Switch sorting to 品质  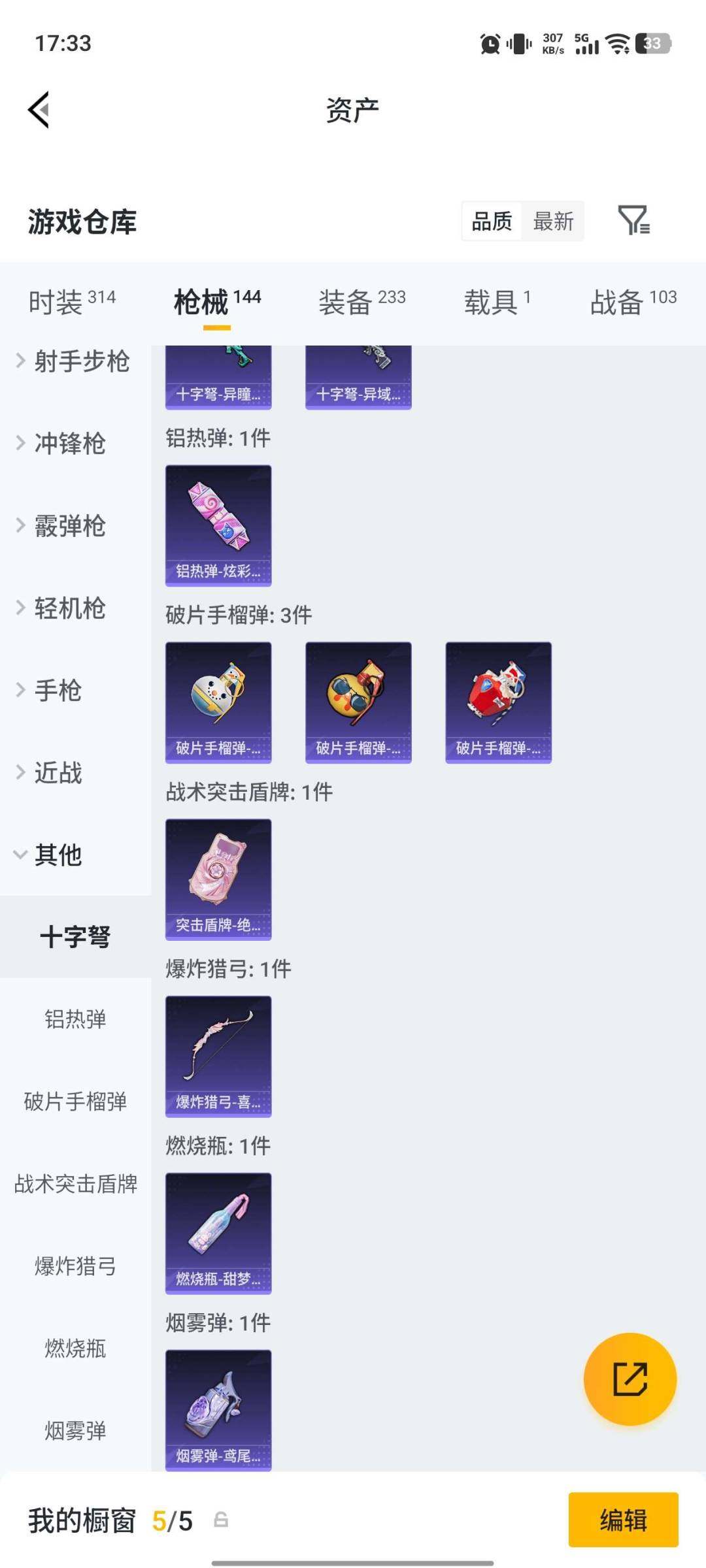tap(490, 221)
